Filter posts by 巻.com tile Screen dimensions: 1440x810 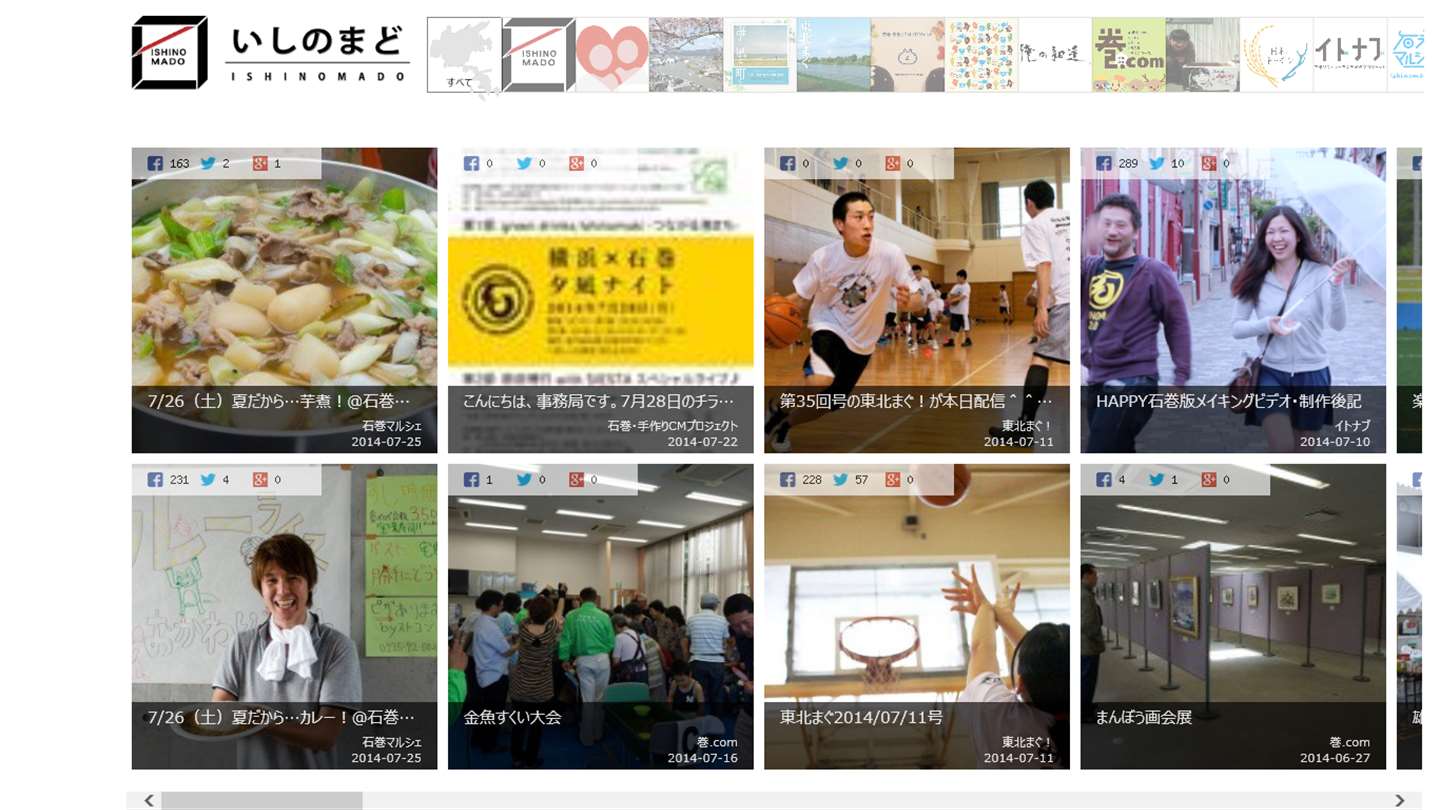coord(1128,55)
